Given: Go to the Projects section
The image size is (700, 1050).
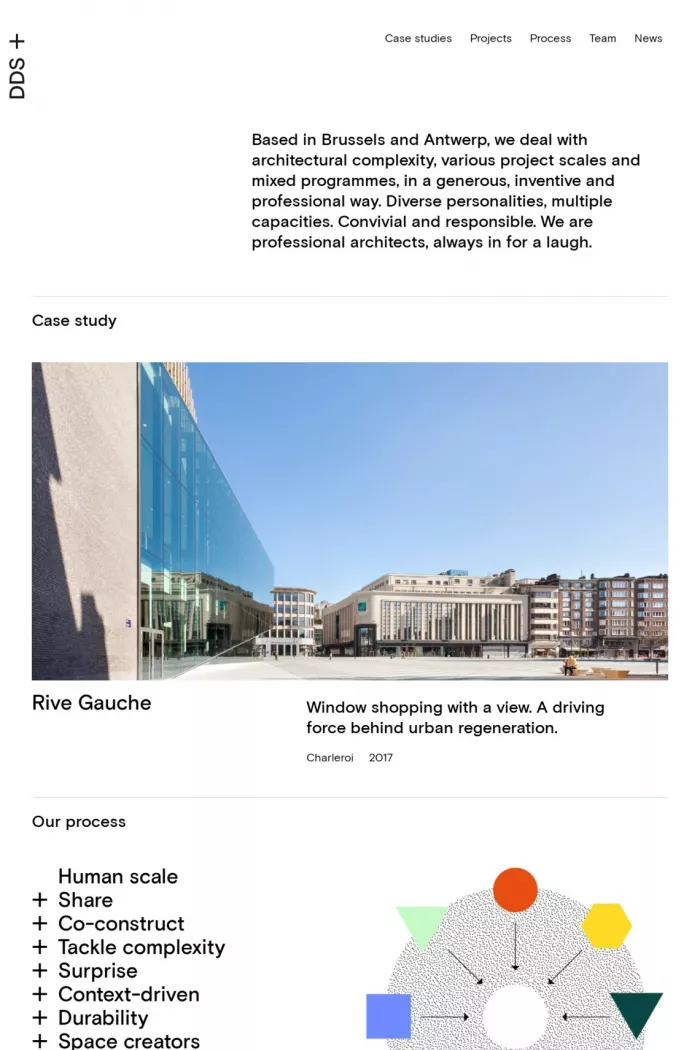Looking at the screenshot, I should (490, 39).
